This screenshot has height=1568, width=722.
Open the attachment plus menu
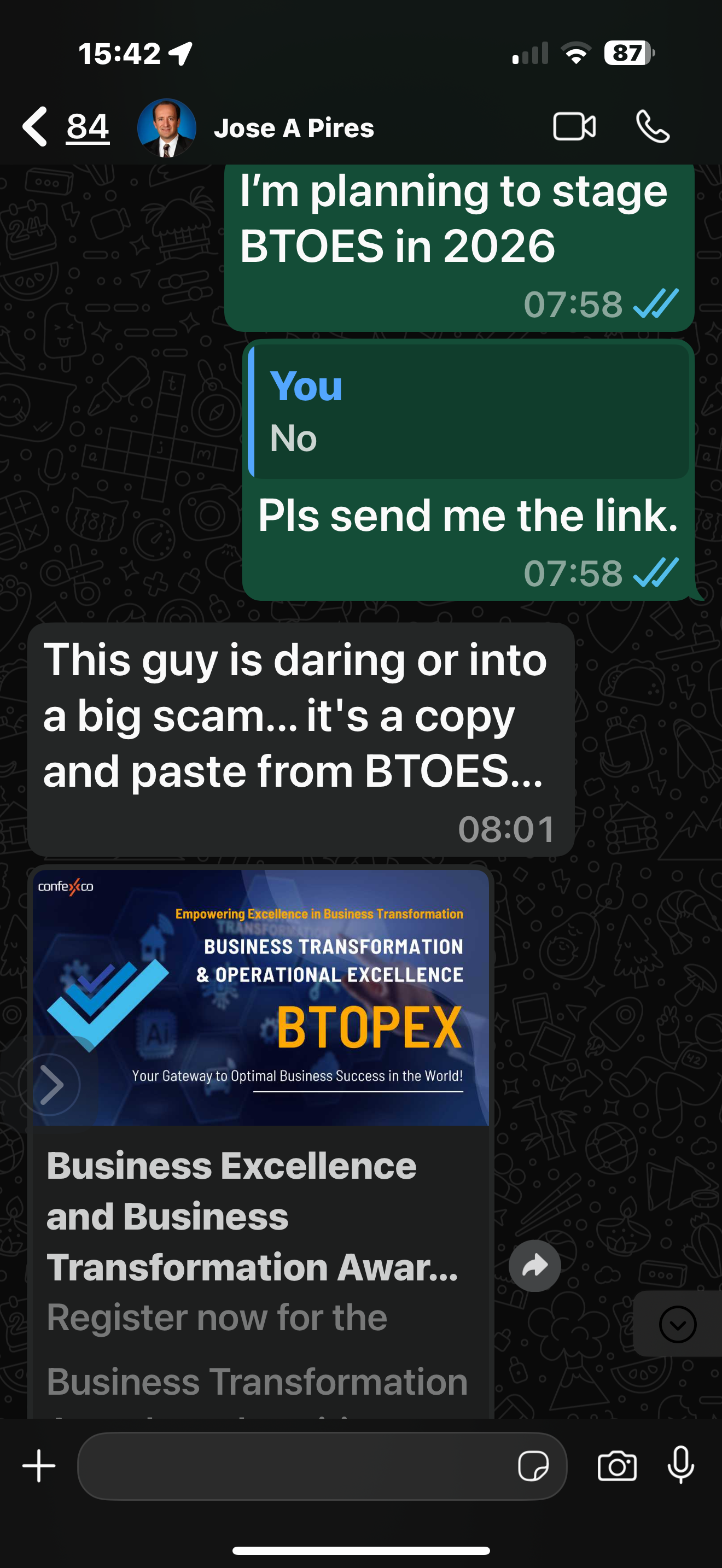(39, 1466)
